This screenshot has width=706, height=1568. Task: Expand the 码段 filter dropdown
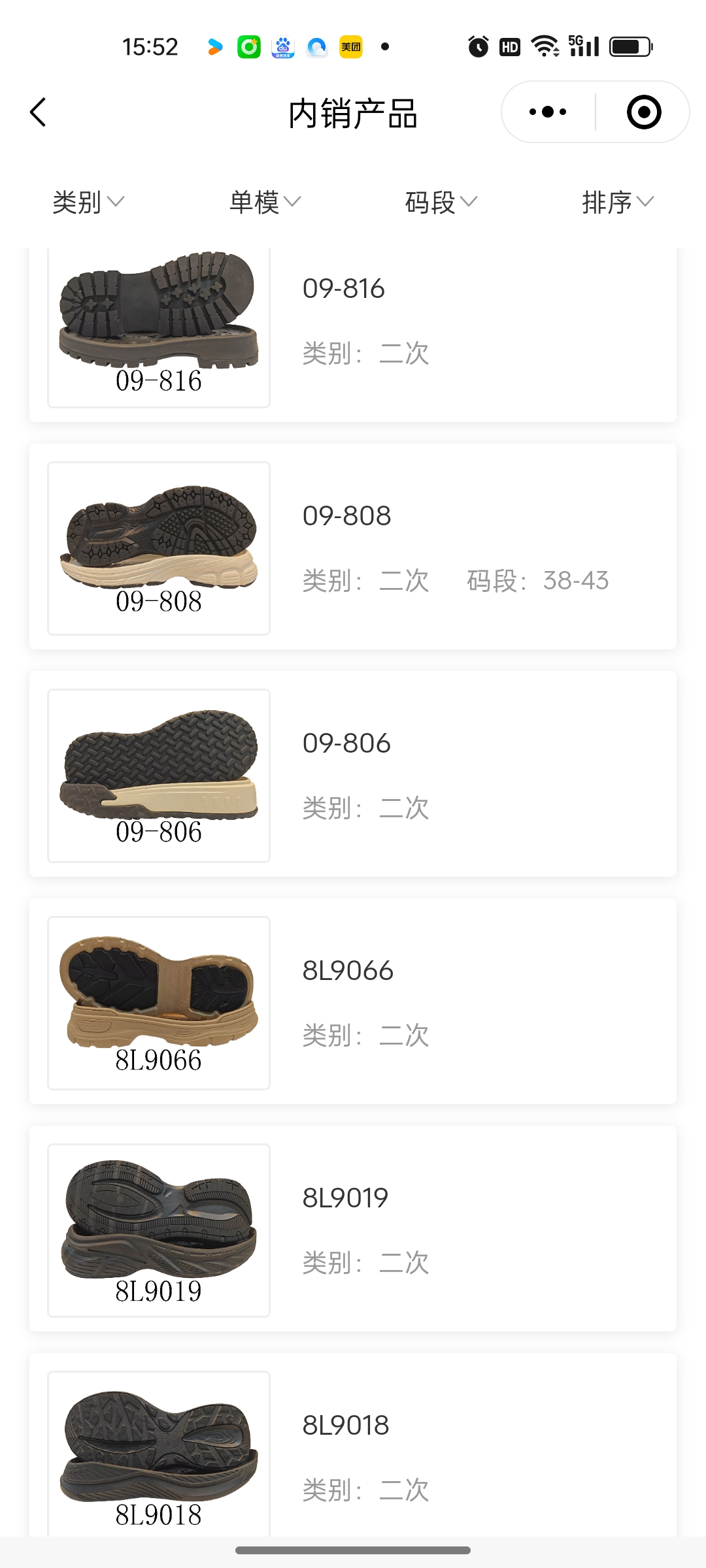point(441,203)
